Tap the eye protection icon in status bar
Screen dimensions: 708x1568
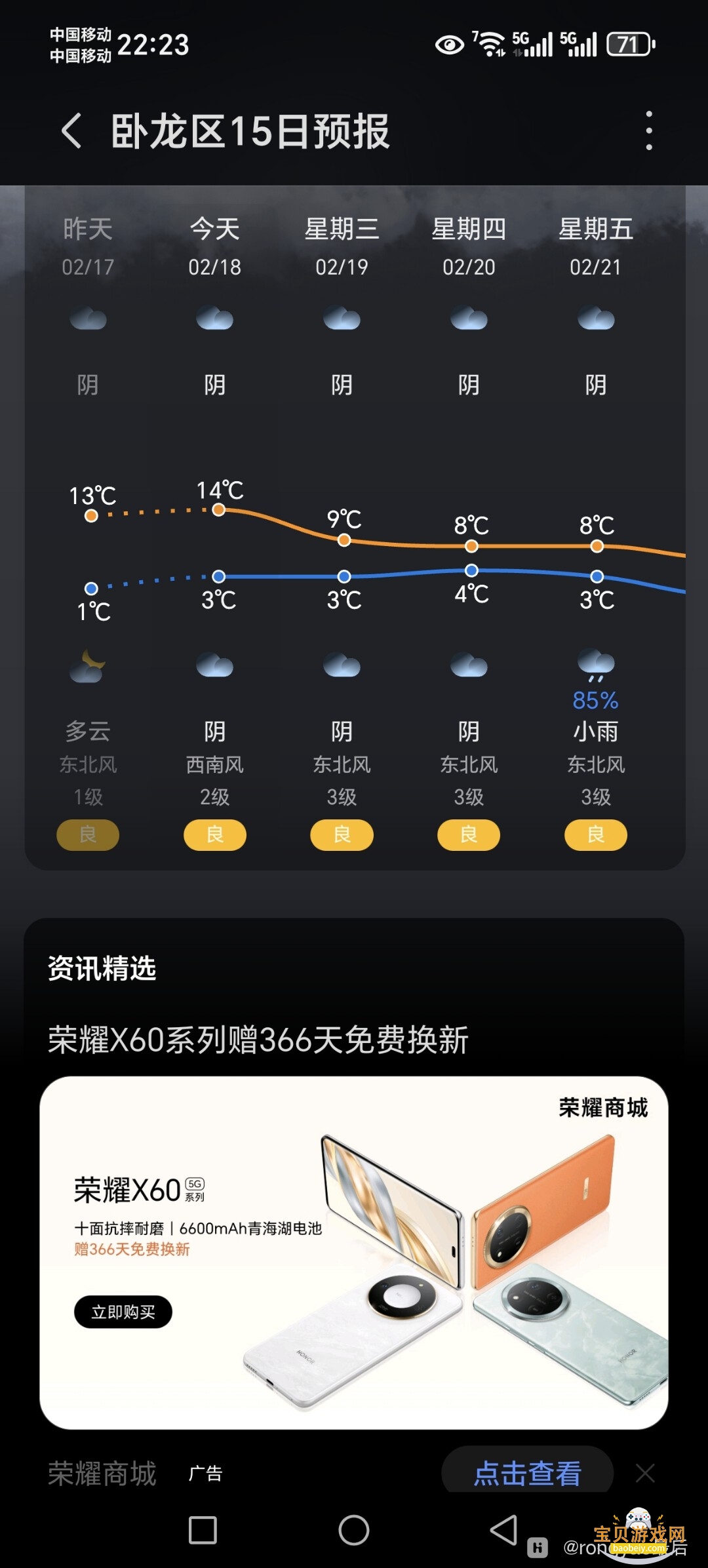[x=450, y=45]
